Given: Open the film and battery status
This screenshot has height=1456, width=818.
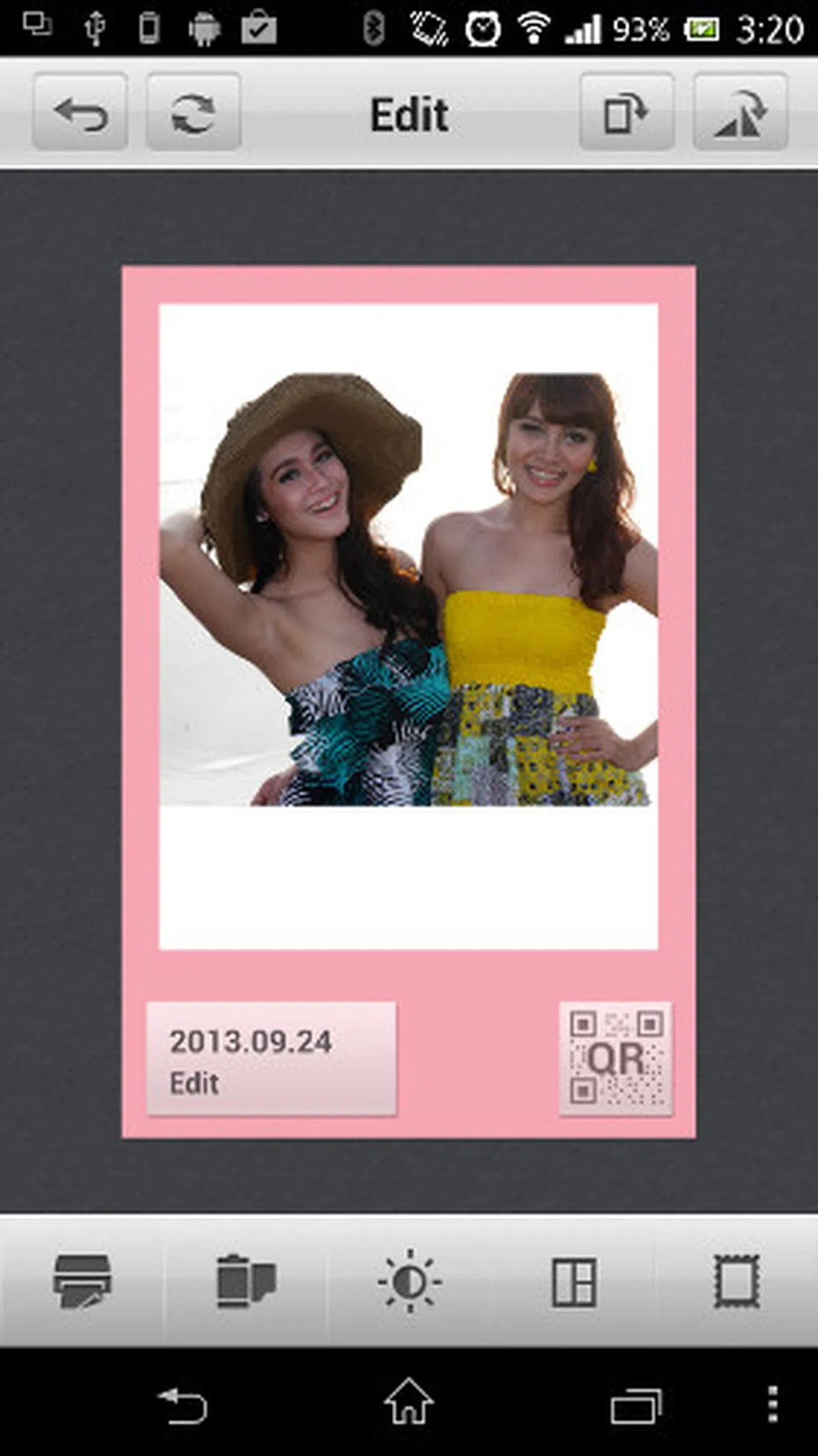Looking at the screenshot, I should (x=245, y=1281).
